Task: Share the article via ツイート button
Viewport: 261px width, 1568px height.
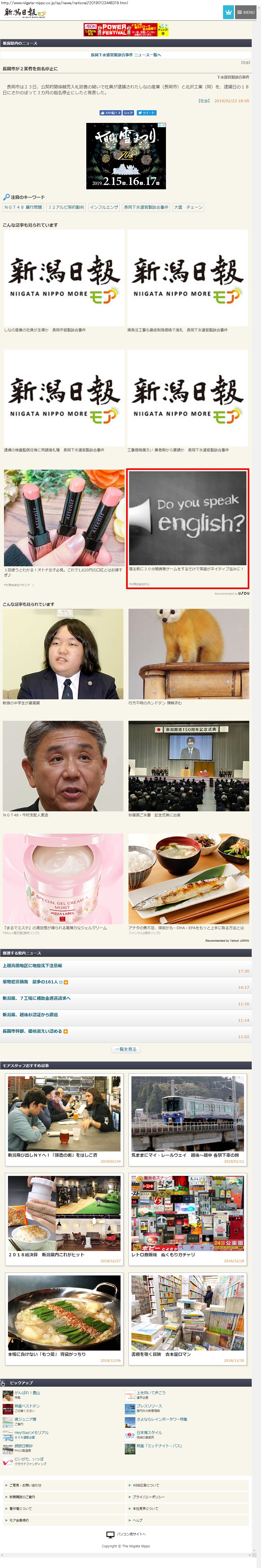Action: click(146, 113)
